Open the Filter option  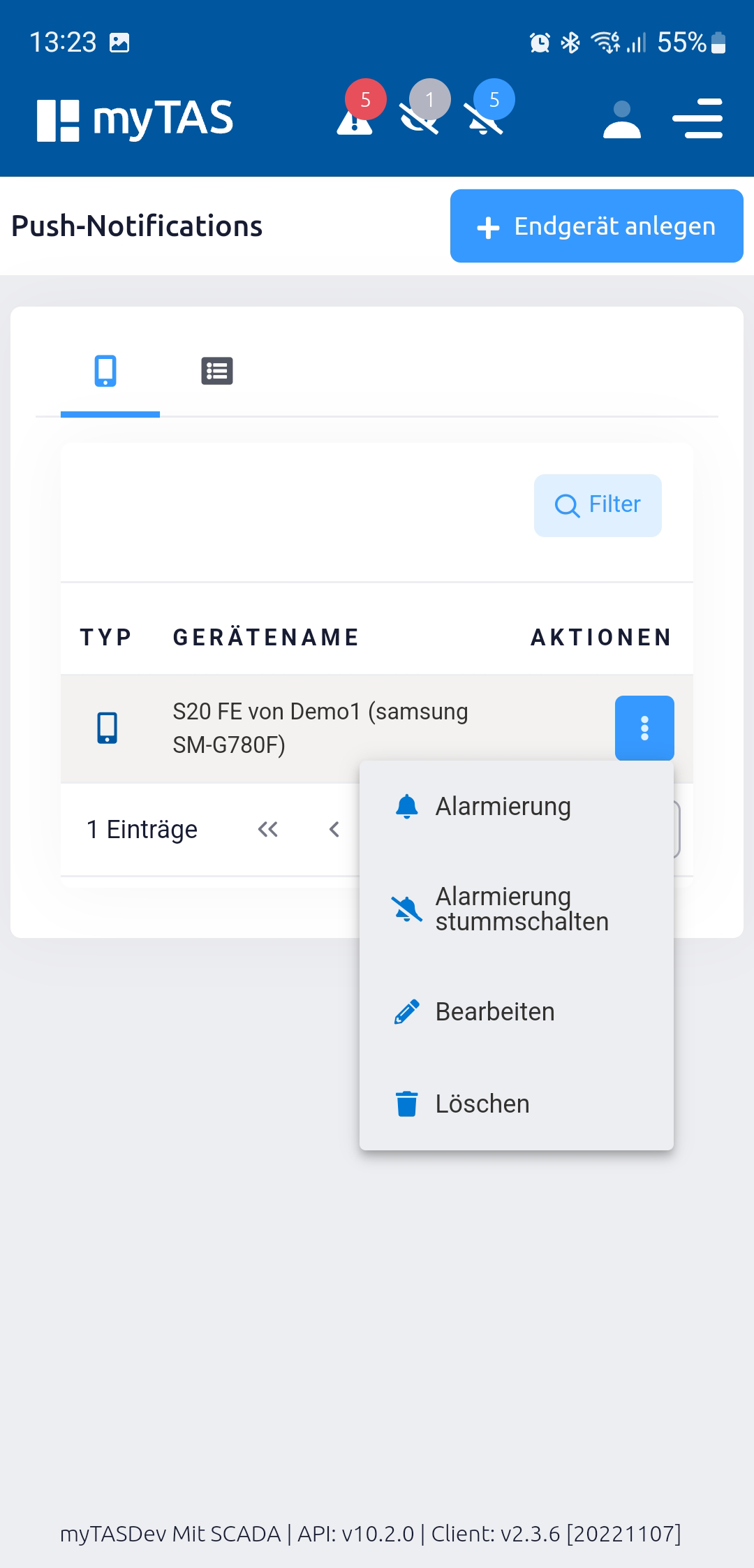pyautogui.click(x=598, y=505)
